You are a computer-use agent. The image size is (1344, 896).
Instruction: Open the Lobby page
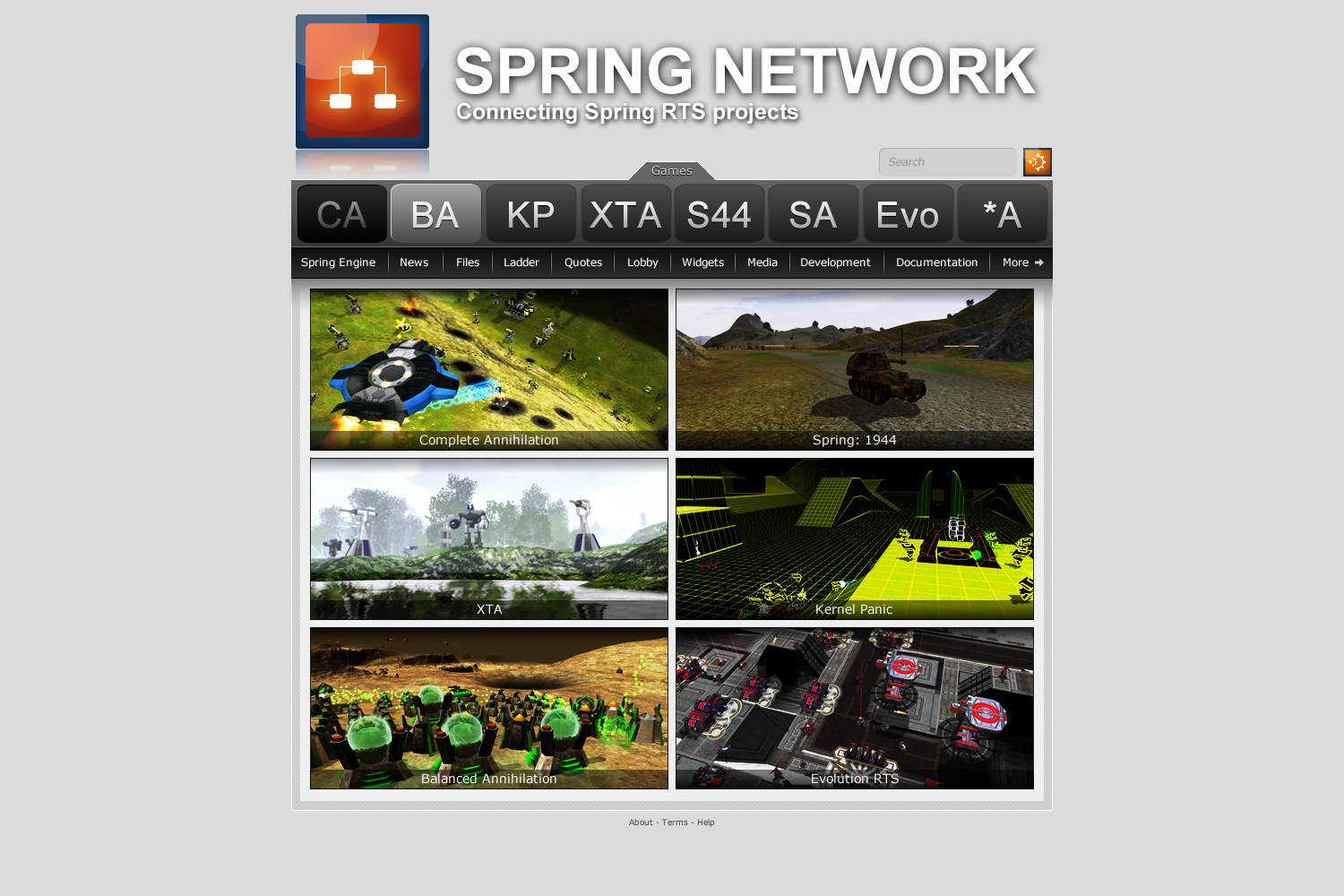642,263
